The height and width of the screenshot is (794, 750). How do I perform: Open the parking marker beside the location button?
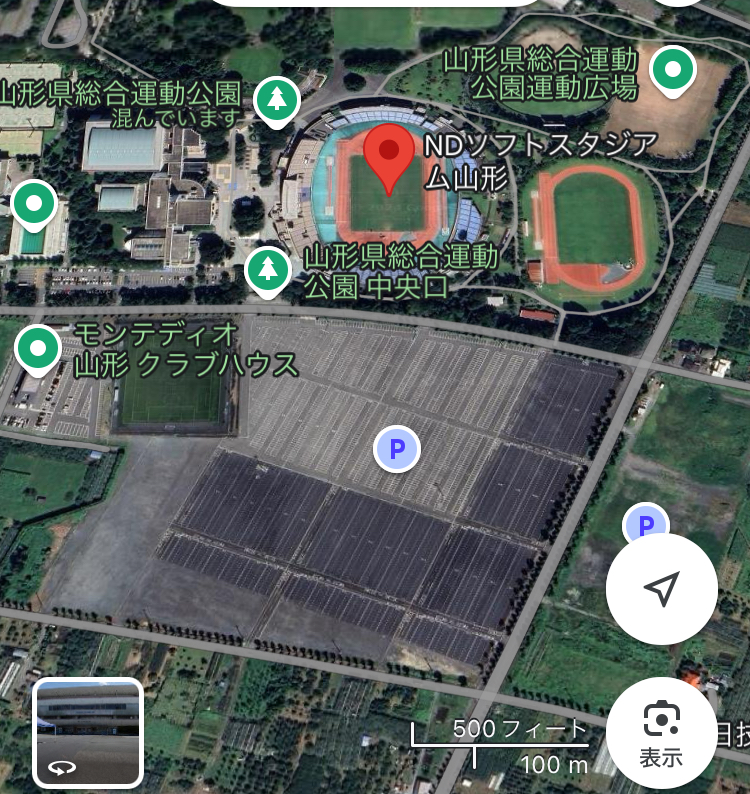pyautogui.click(x=644, y=522)
